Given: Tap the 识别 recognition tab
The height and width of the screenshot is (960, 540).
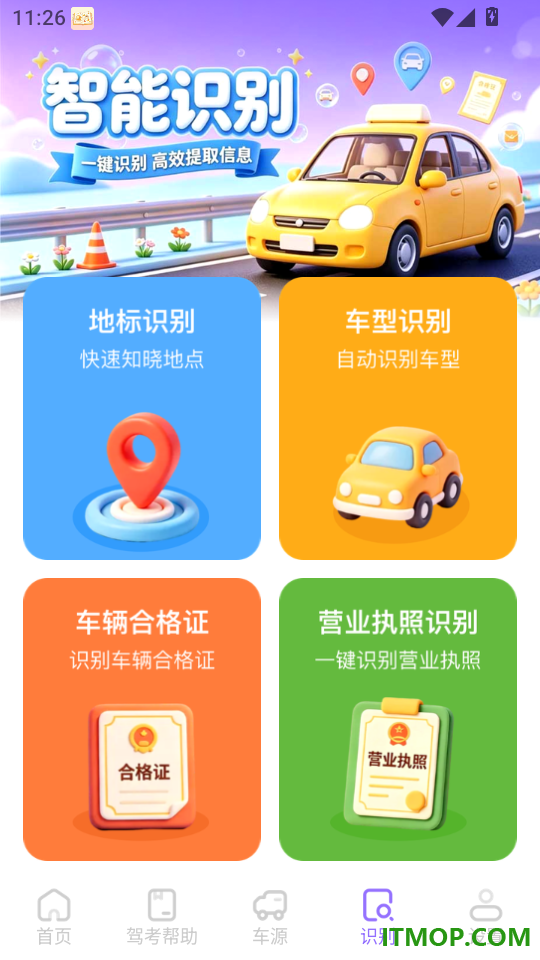Looking at the screenshot, I should click(378, 917).
